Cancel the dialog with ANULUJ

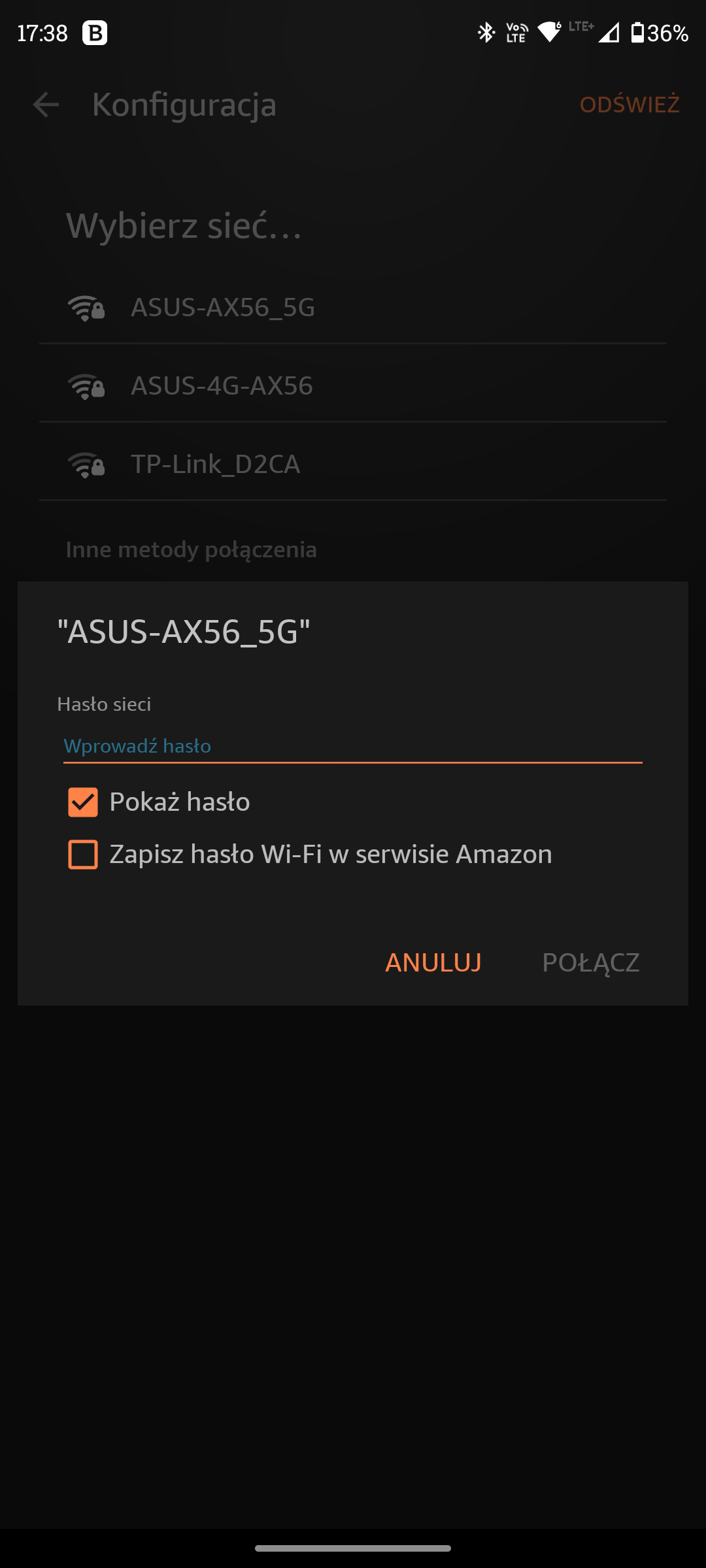(x=433, y=962)
